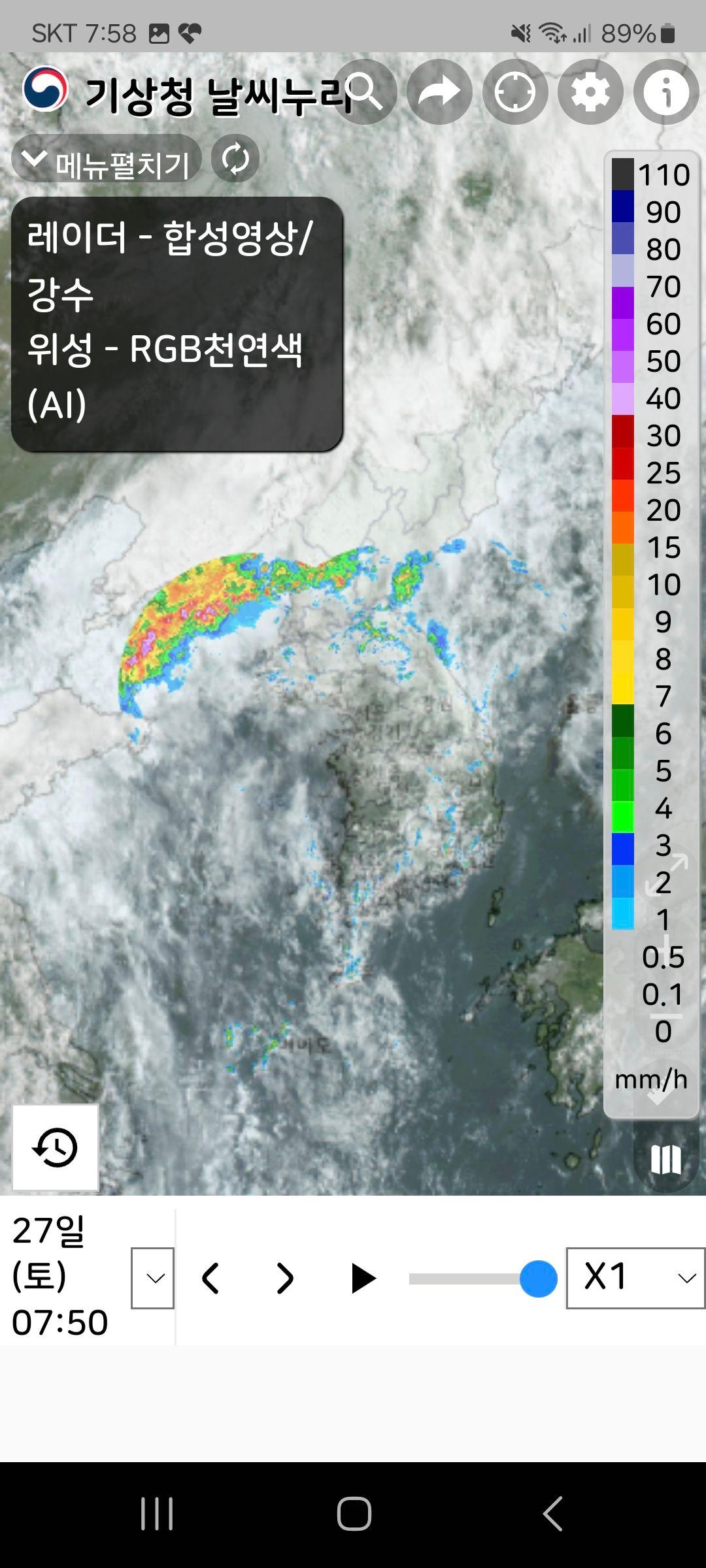Screen dimensions: 706x1568
Task: Open the info icon
Action: click(x=665, y=92)
